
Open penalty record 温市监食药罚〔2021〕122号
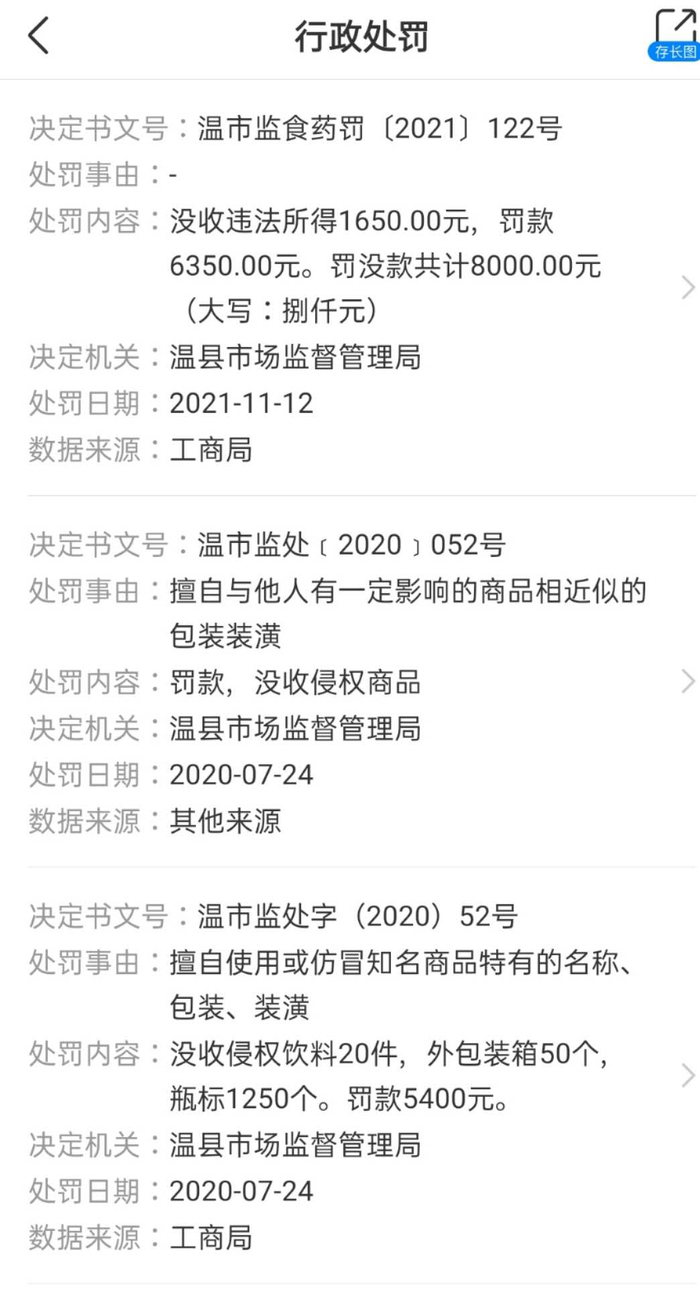click(350, 288)
